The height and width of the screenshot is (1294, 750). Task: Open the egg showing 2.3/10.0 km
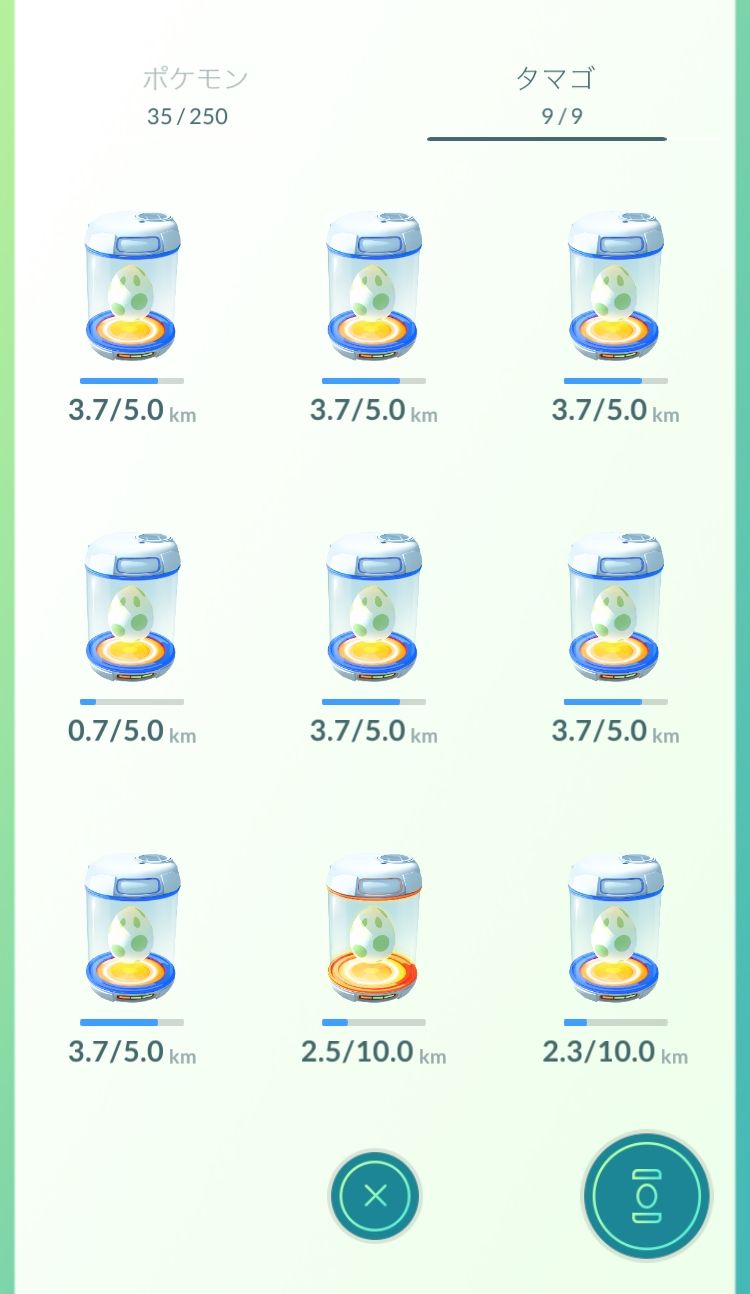(615, 928)
